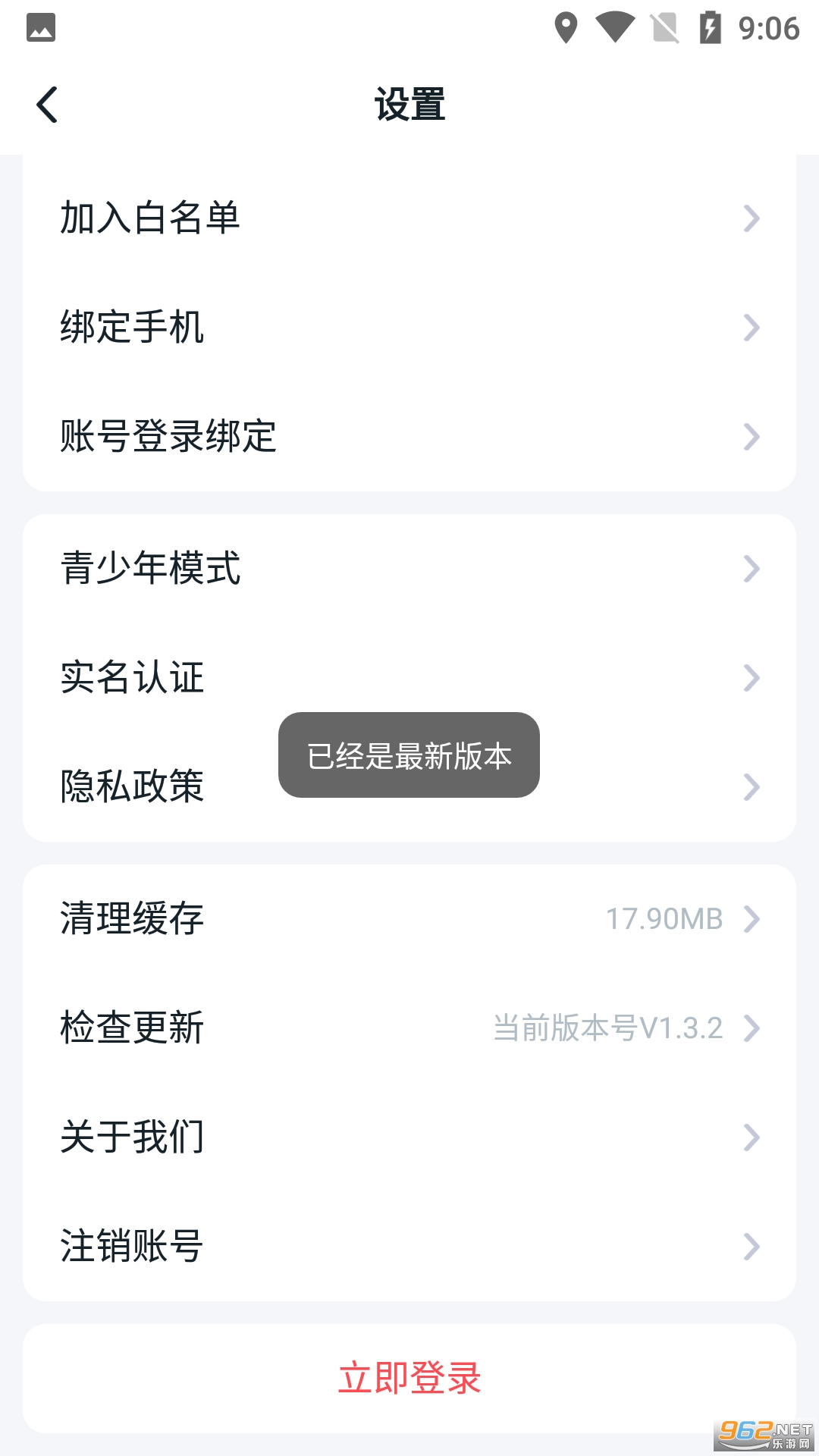Screen dimensions: 819x1456
Task: Open 青少年模式 settings
Action: 409,569
